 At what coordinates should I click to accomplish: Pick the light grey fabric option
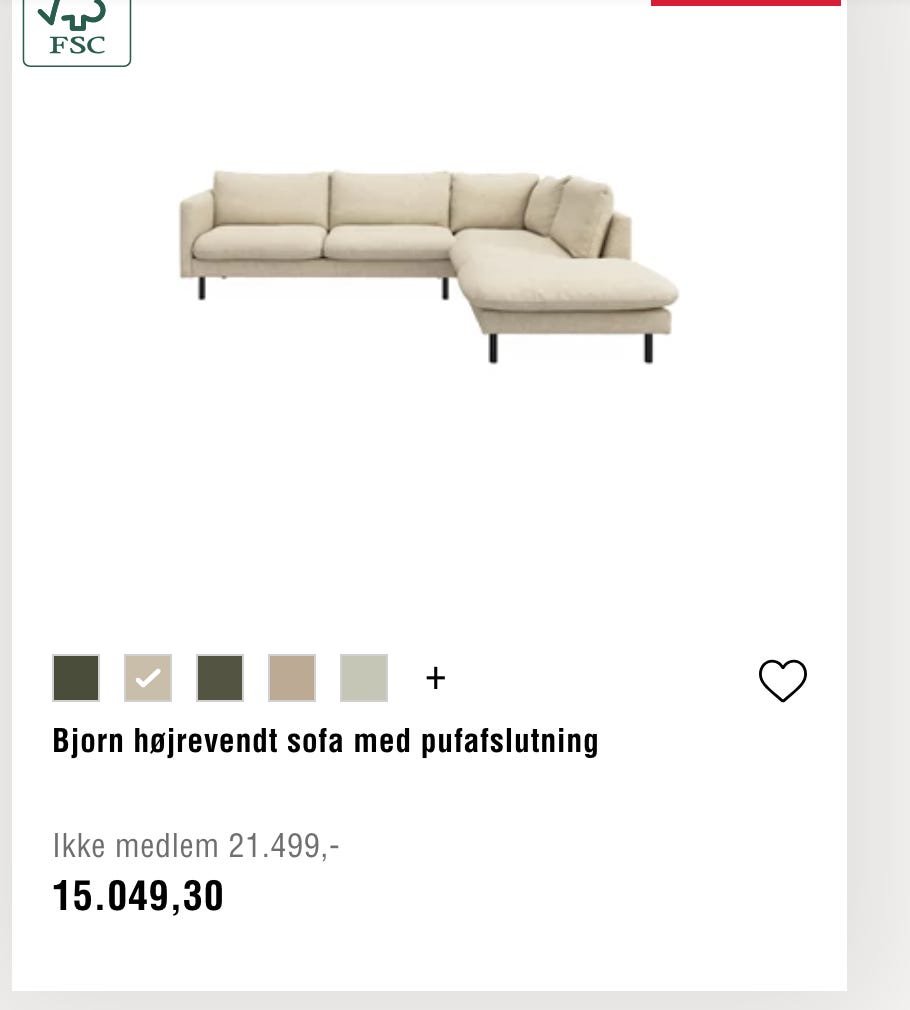click(364, 678)
